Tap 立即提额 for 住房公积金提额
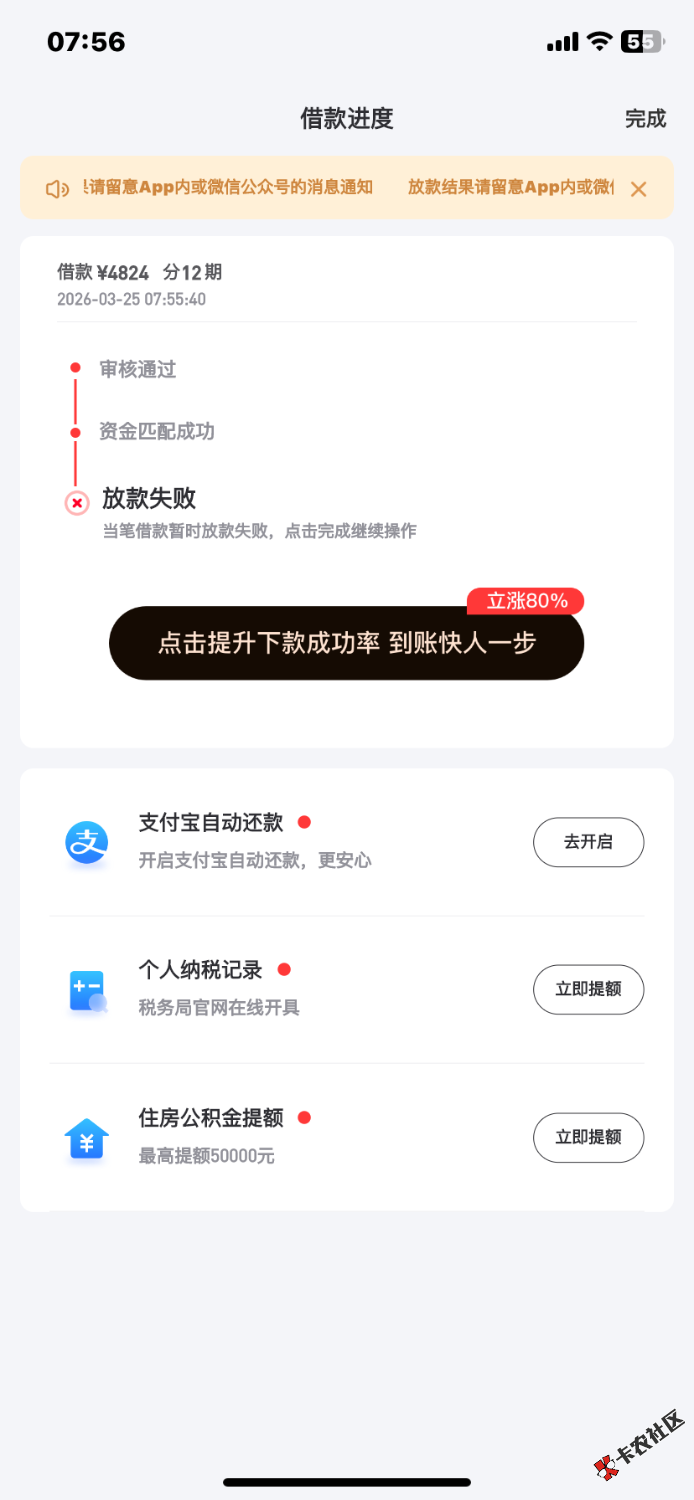Viewport: 694px width, 1500px height. click(x=588, y=1137)
